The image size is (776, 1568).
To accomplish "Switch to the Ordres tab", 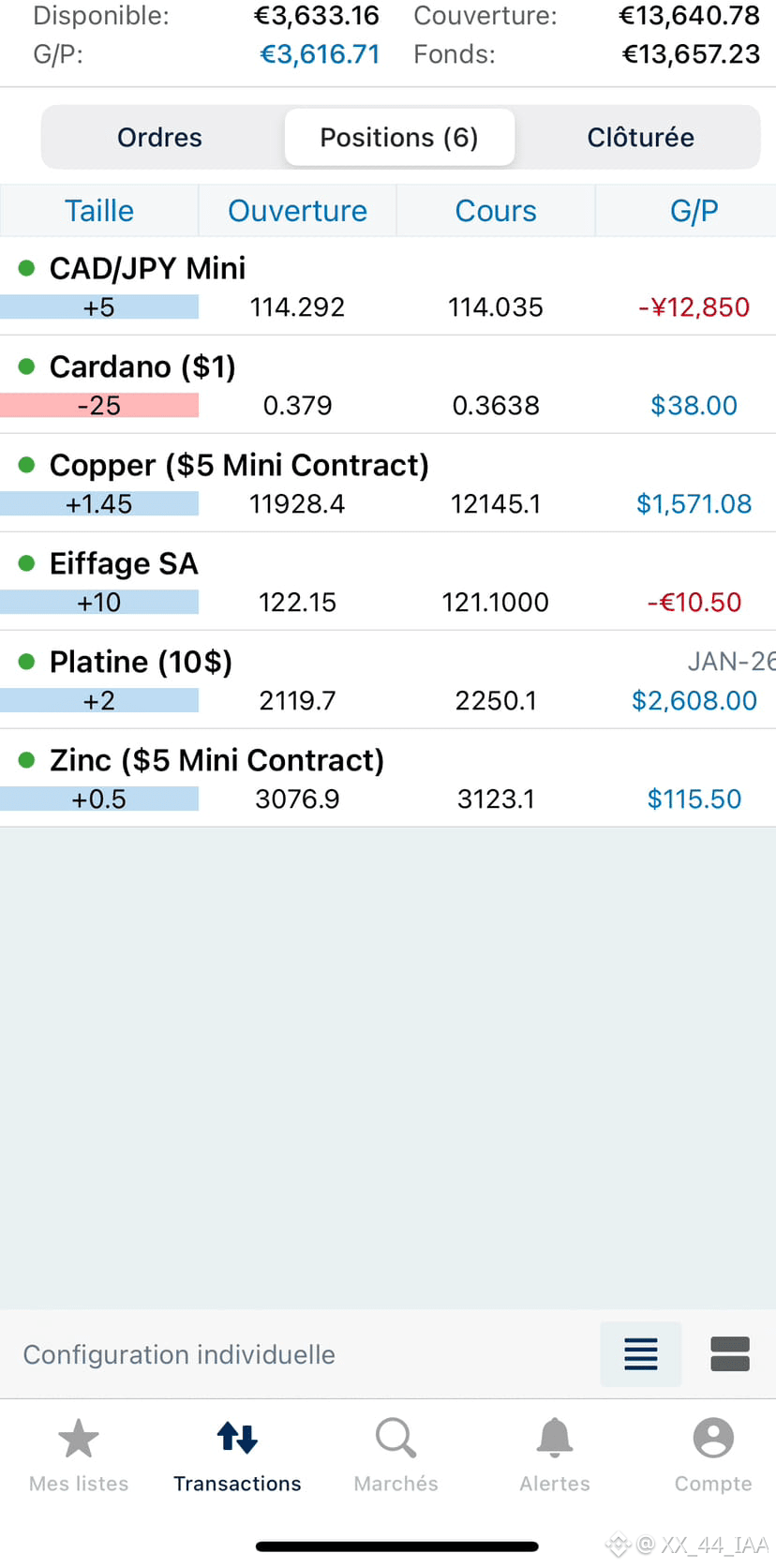I will (159, 138).
